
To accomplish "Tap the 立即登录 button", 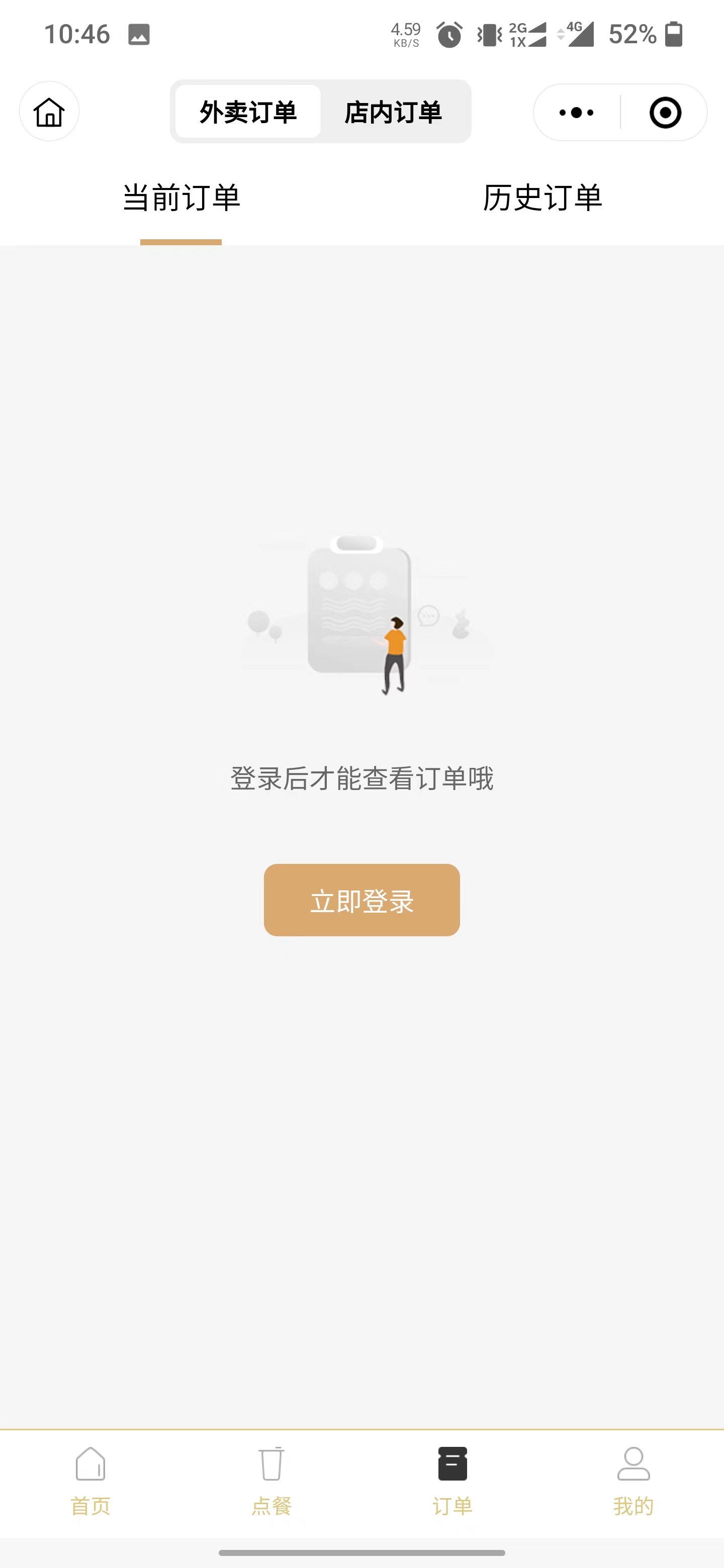I will point(361,900).
